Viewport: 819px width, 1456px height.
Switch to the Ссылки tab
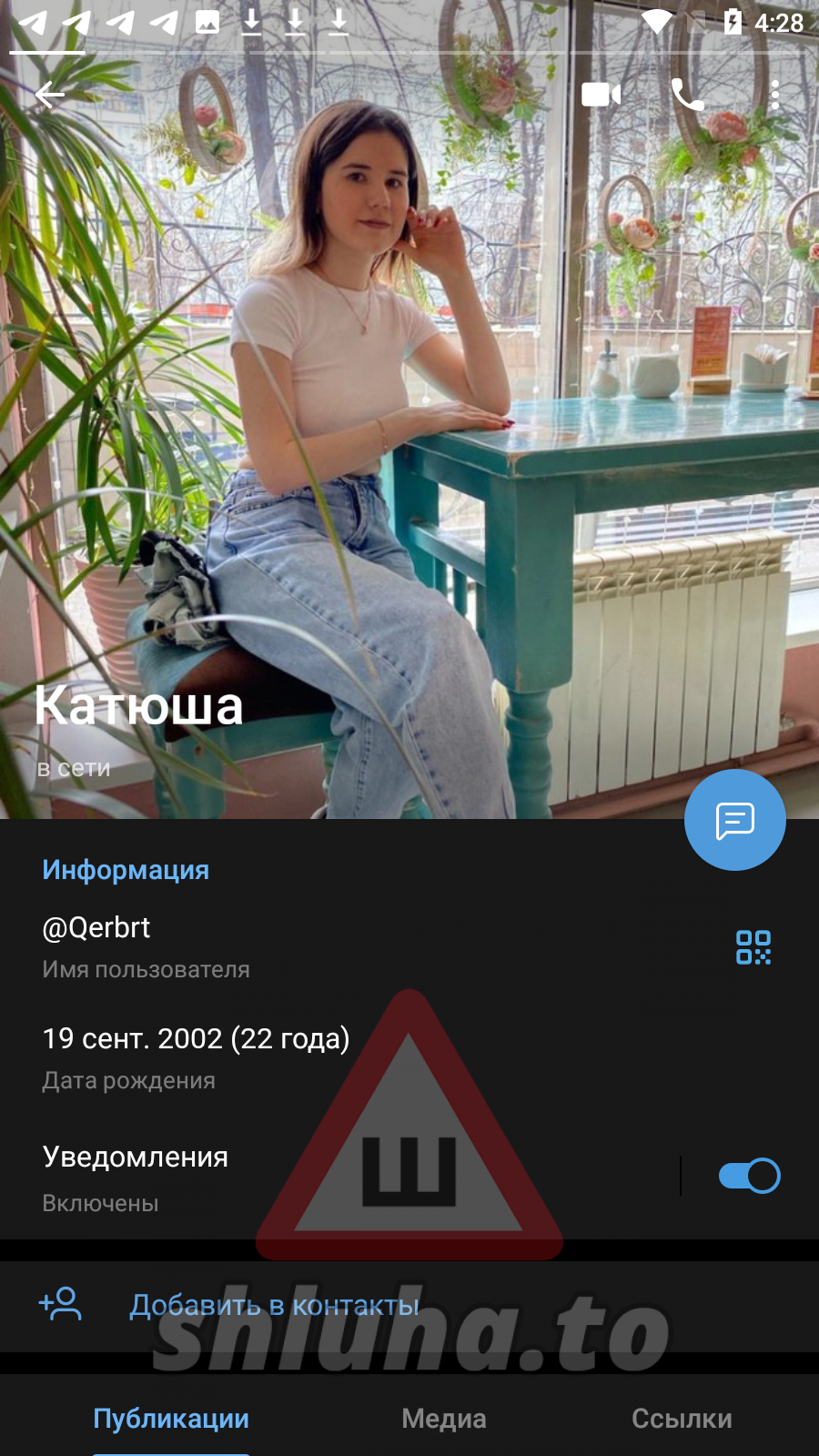(x=682, y=1418)
